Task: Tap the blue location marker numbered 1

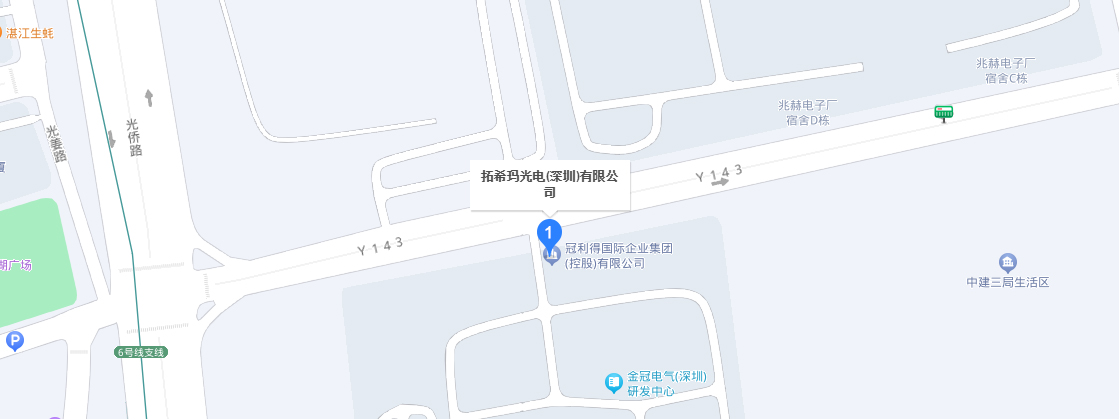Action: pyautogui.click(x=549, y=232)
